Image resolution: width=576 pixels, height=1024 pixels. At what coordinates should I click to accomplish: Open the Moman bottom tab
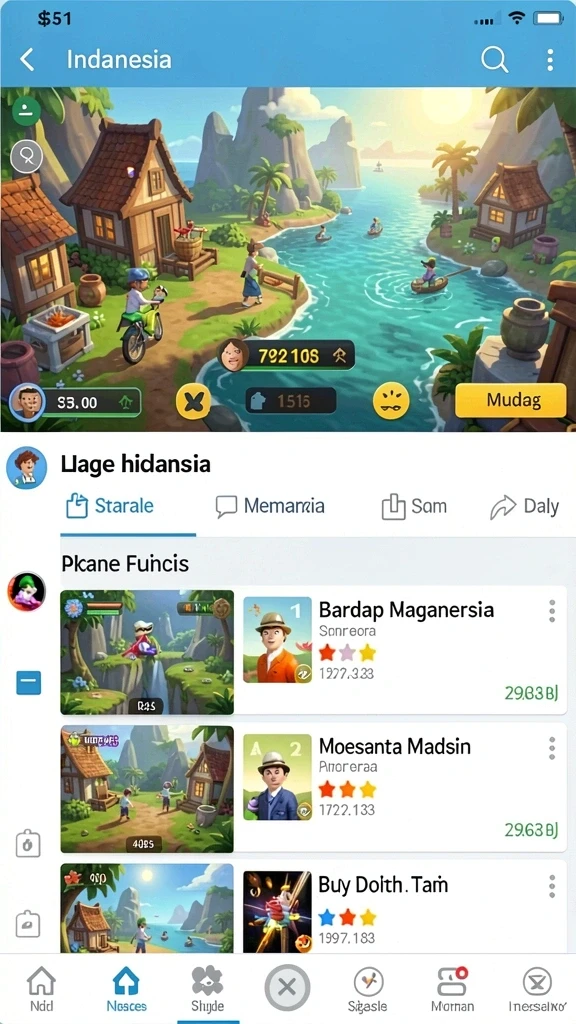point(453,989)
